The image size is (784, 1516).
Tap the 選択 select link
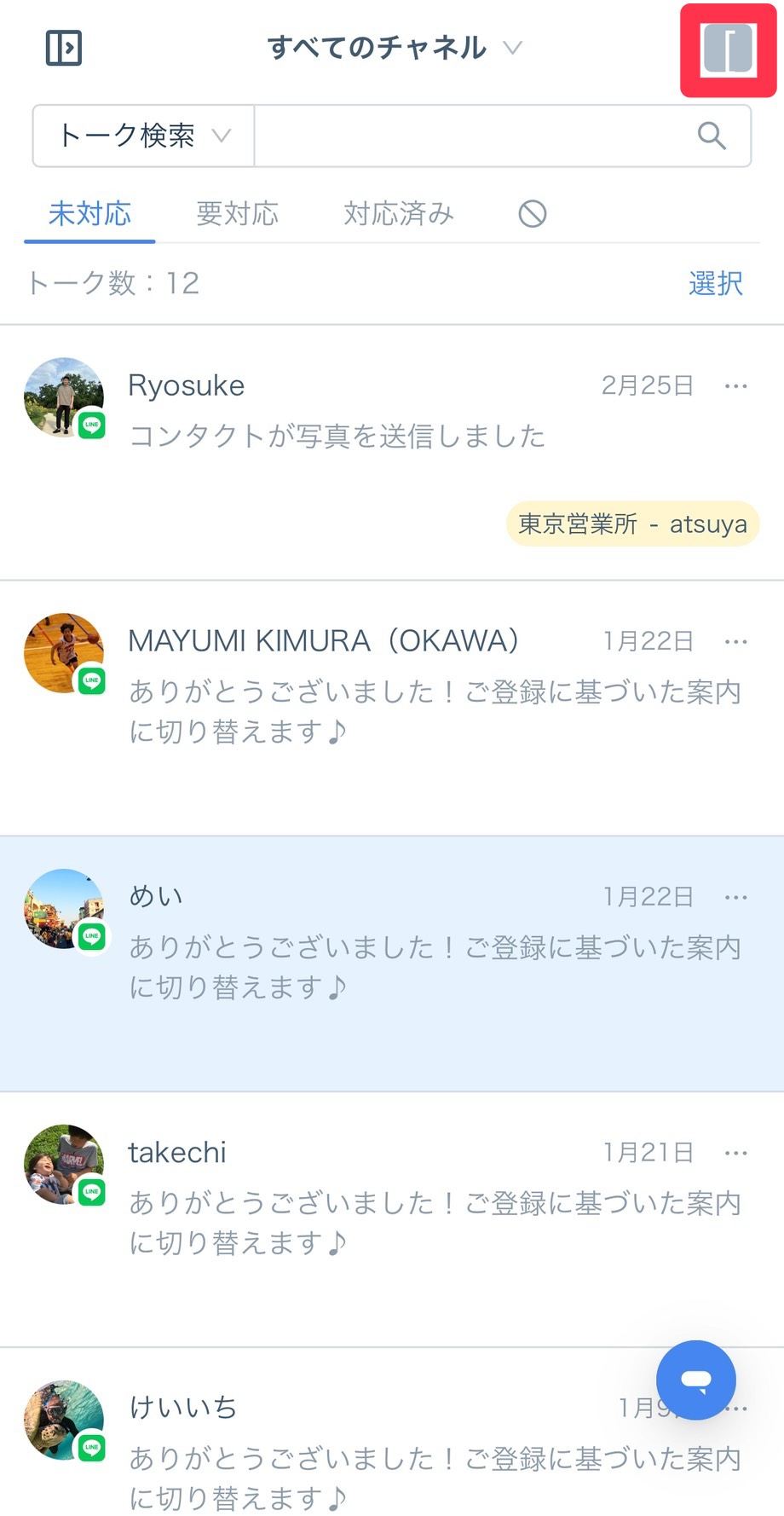pos(715,283)
